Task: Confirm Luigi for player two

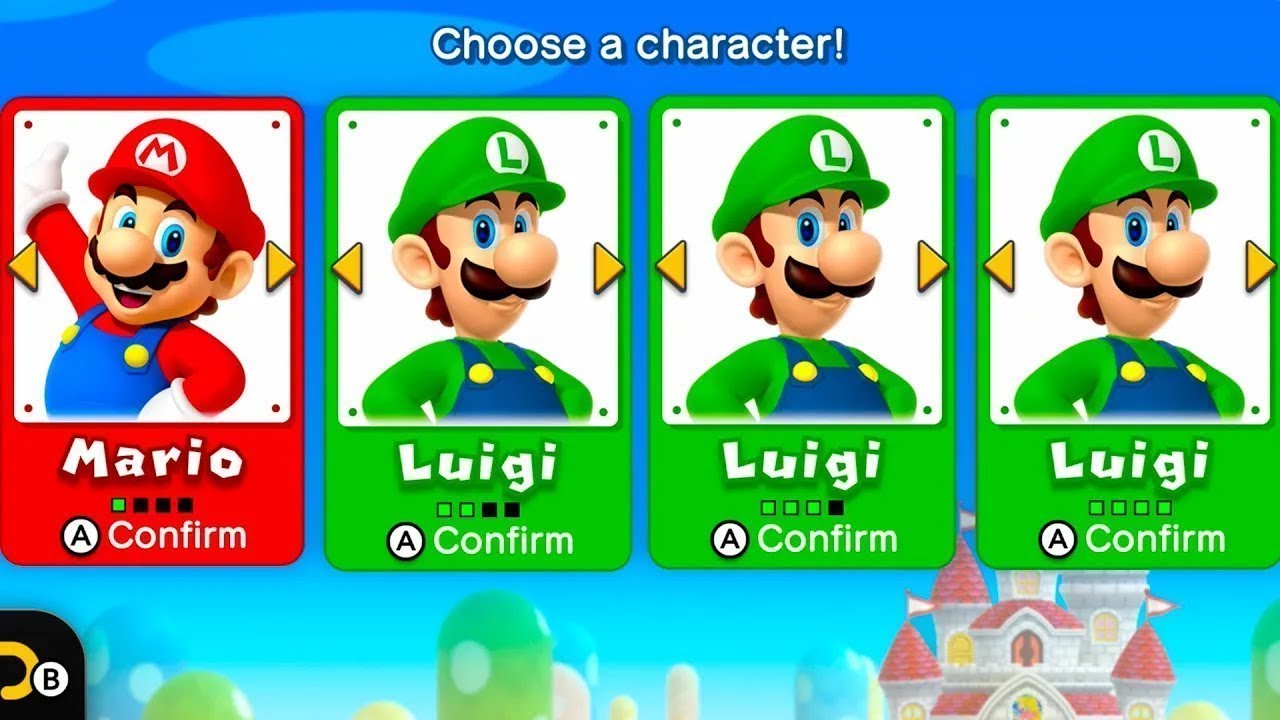Action: click(480, 541)
